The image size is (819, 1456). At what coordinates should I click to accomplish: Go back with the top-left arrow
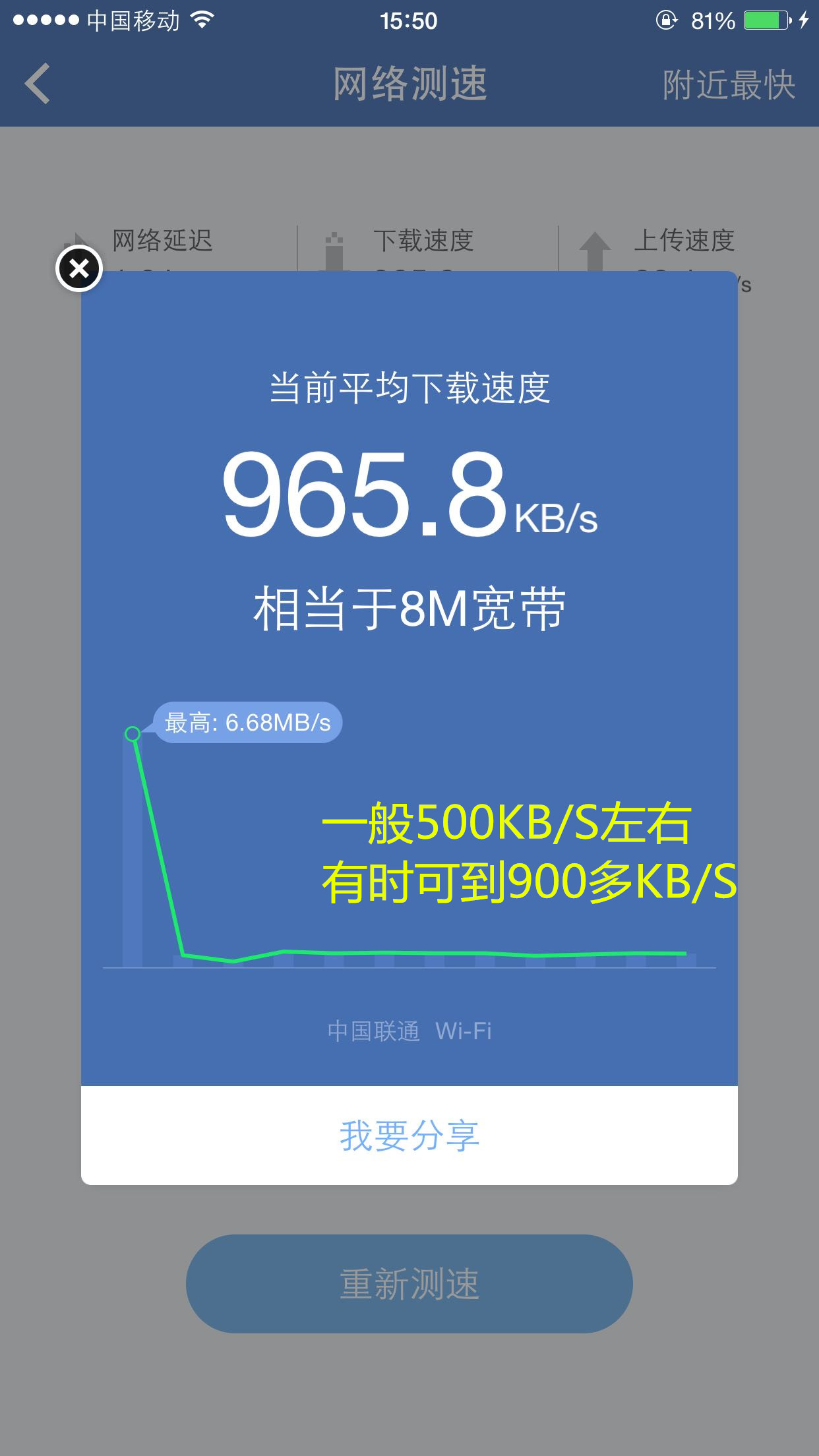point(38,84)
